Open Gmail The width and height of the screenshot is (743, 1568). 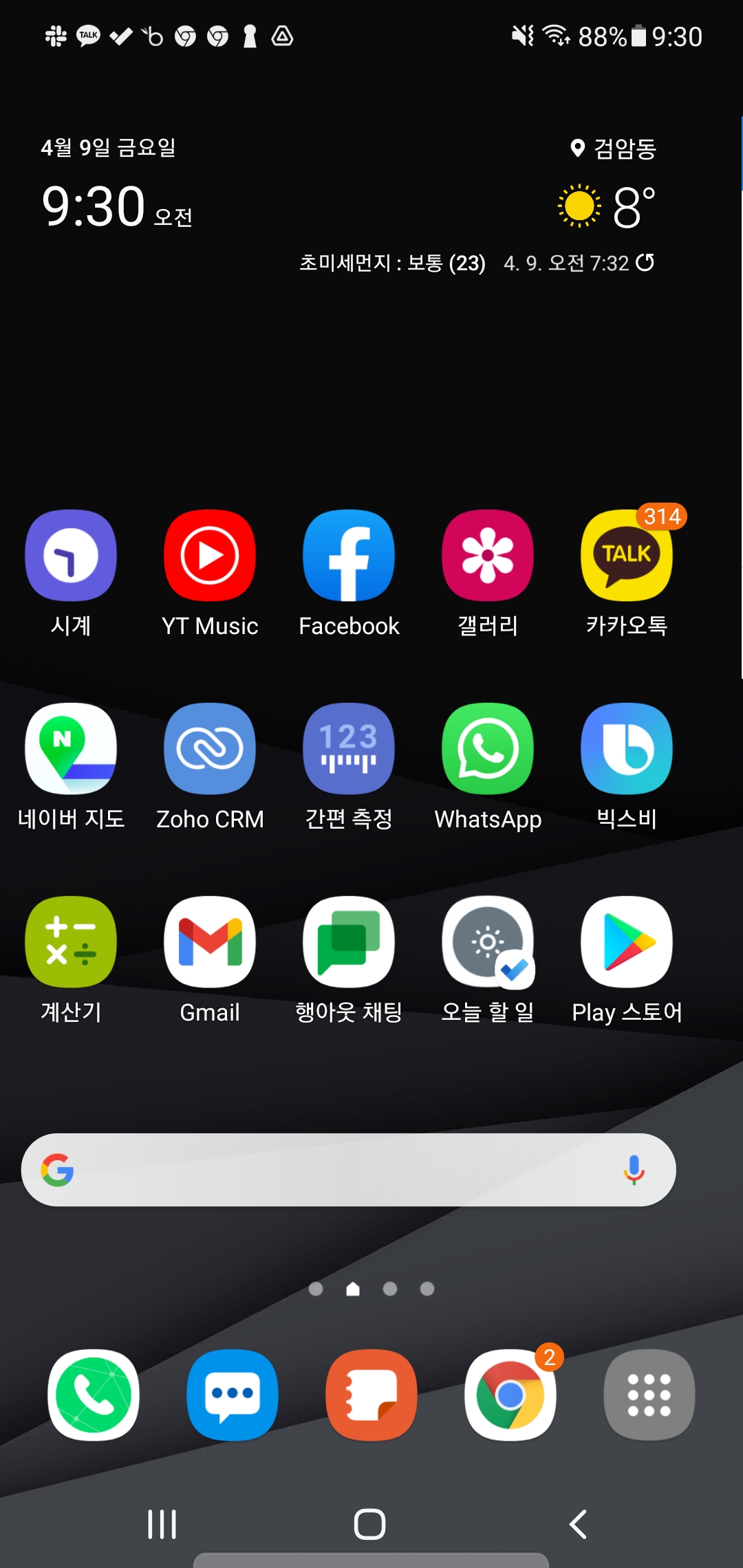point(210,942)
